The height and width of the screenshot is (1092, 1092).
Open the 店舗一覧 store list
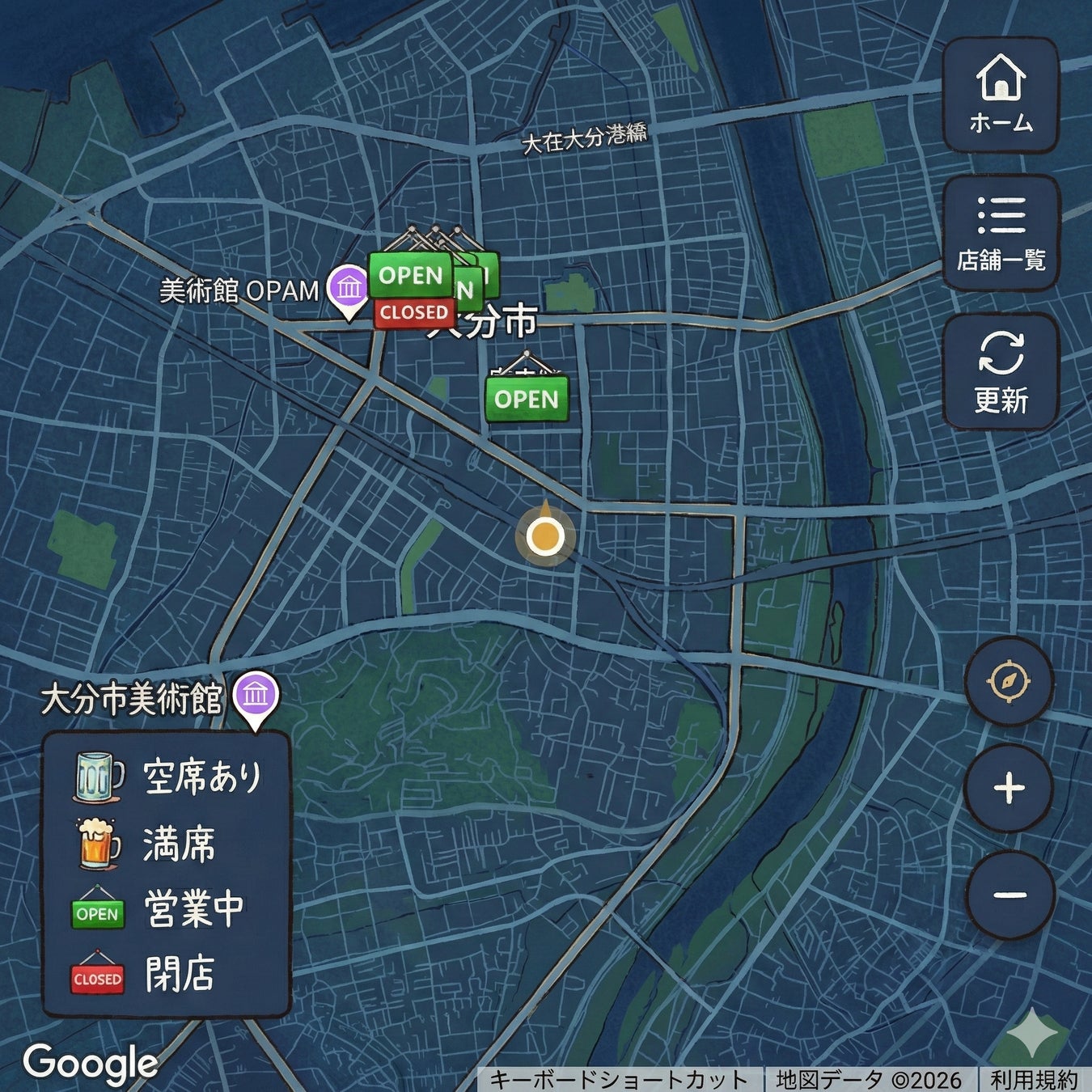pyautogui.click(x=1001, y=232)
